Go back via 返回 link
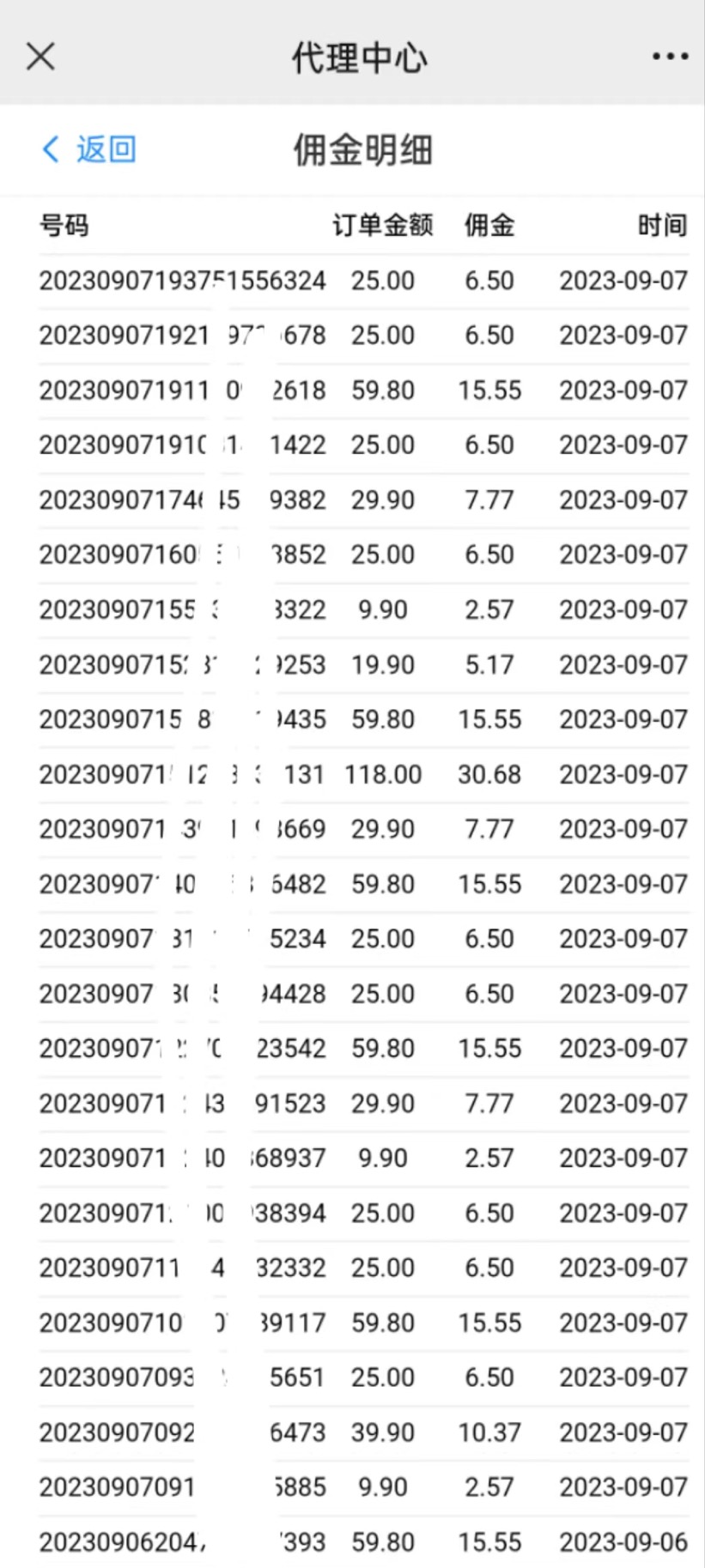705x1568 pixels. 88,149
